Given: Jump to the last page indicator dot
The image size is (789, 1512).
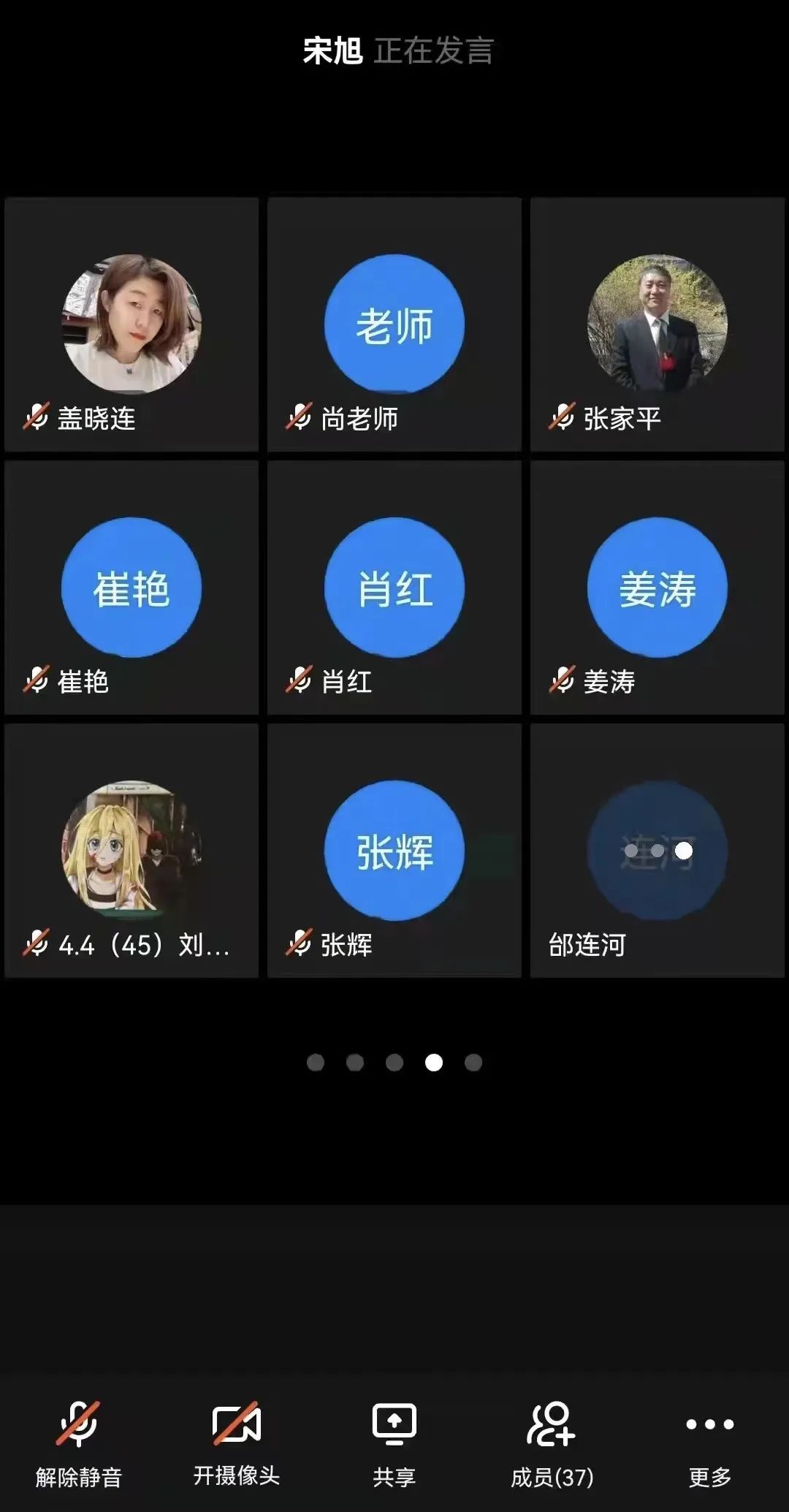Looking at the screenshot, I should 473,1063.
